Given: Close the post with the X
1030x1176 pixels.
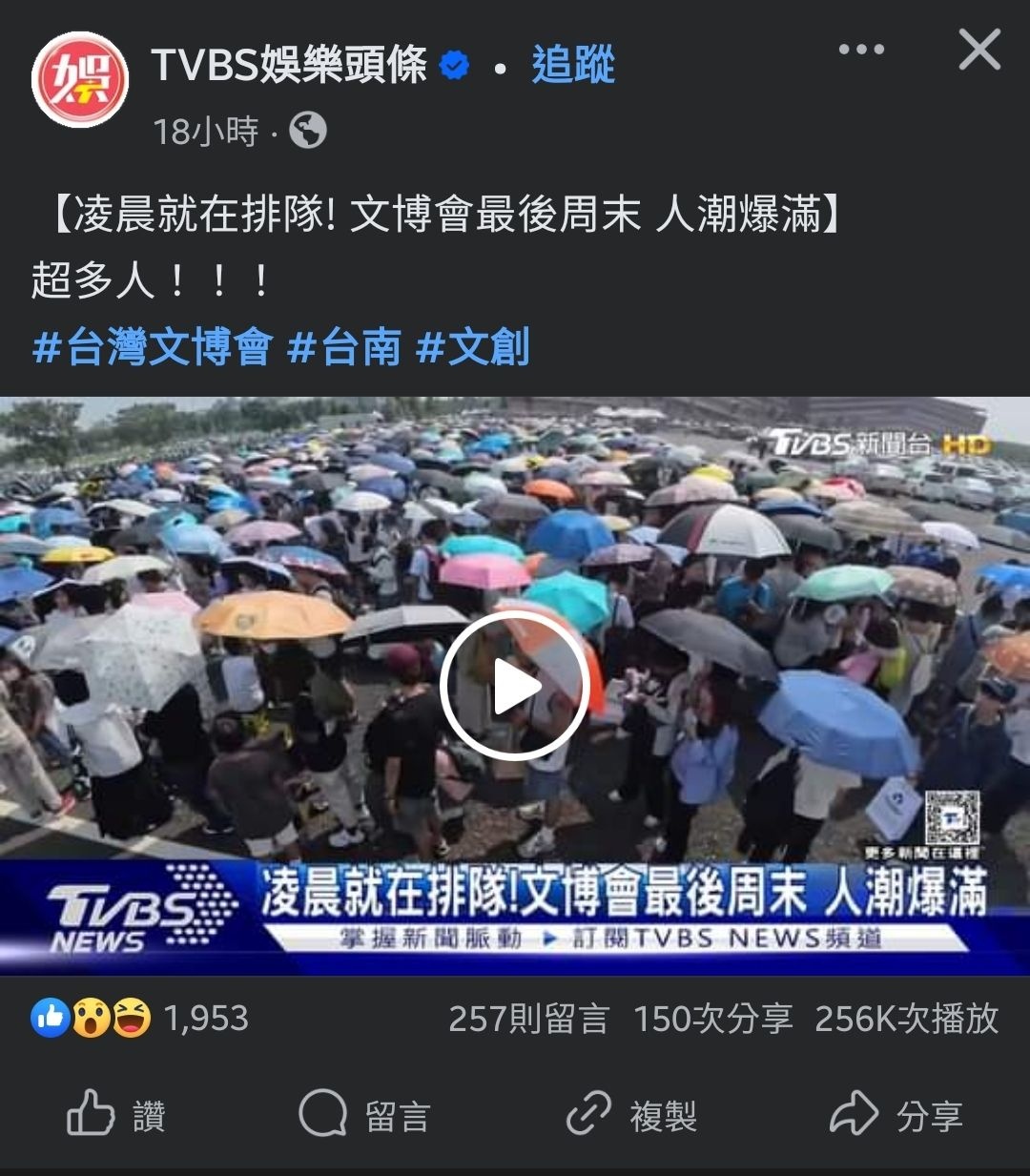Looking at the screenshot, I should pyautogui.click(x=979, y=50).
